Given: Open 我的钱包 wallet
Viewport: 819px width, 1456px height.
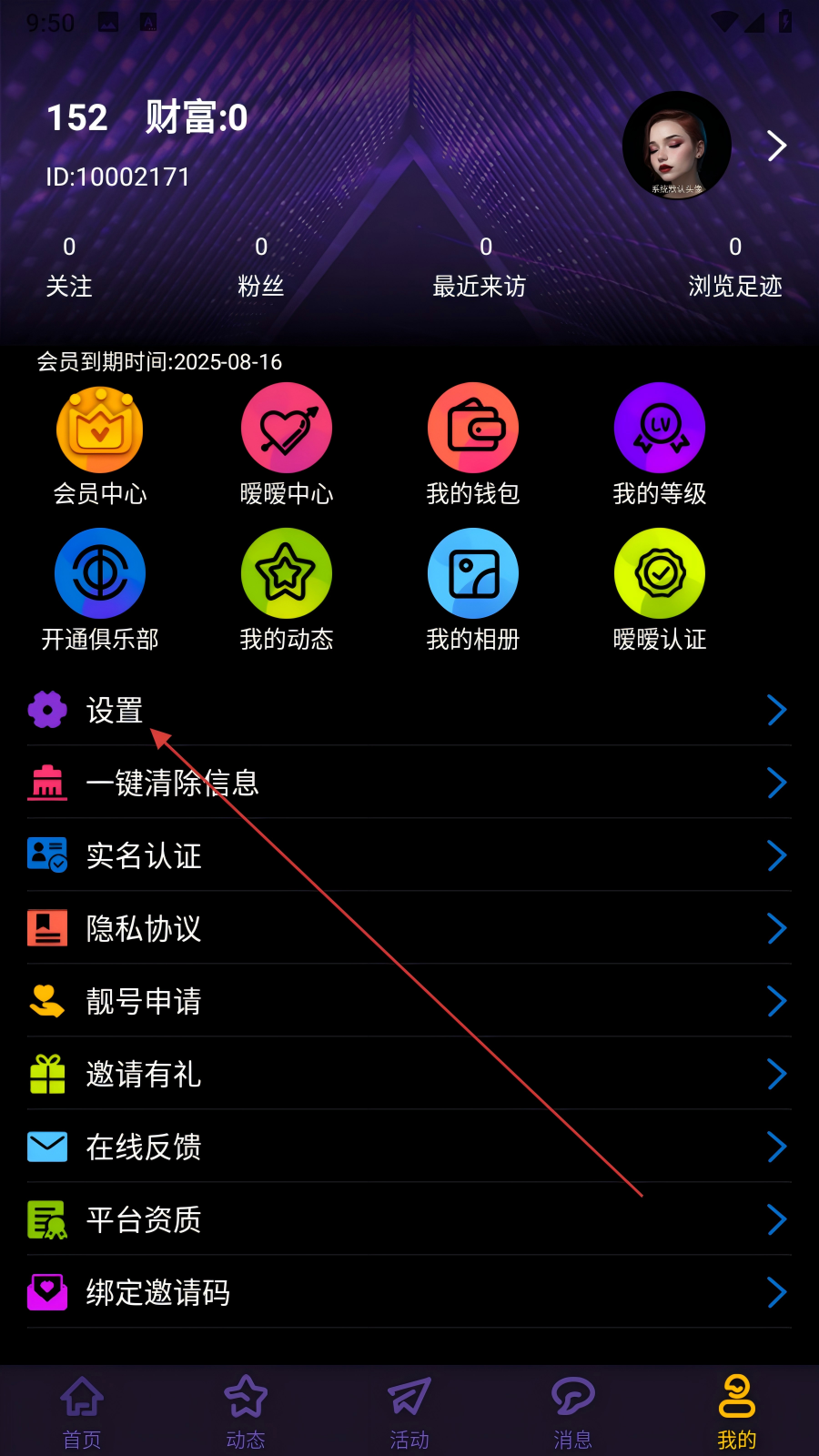Looking at the screenshot, I should (x=473, y=445).
